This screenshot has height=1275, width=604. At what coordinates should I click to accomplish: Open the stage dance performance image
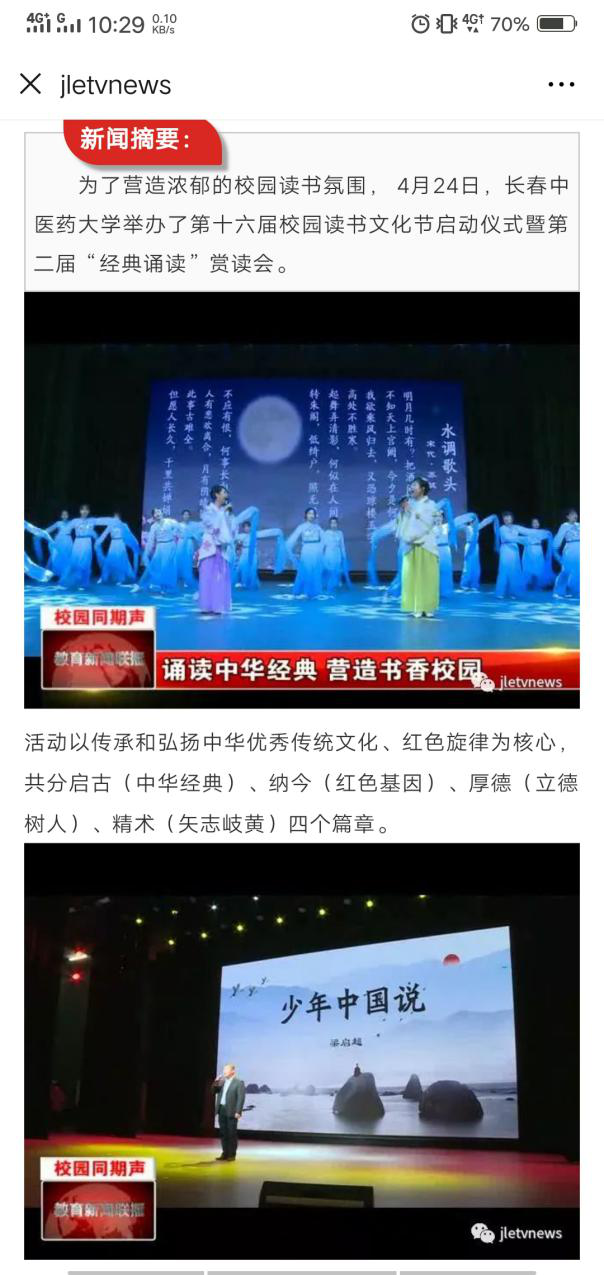click(x=301, y=500)
